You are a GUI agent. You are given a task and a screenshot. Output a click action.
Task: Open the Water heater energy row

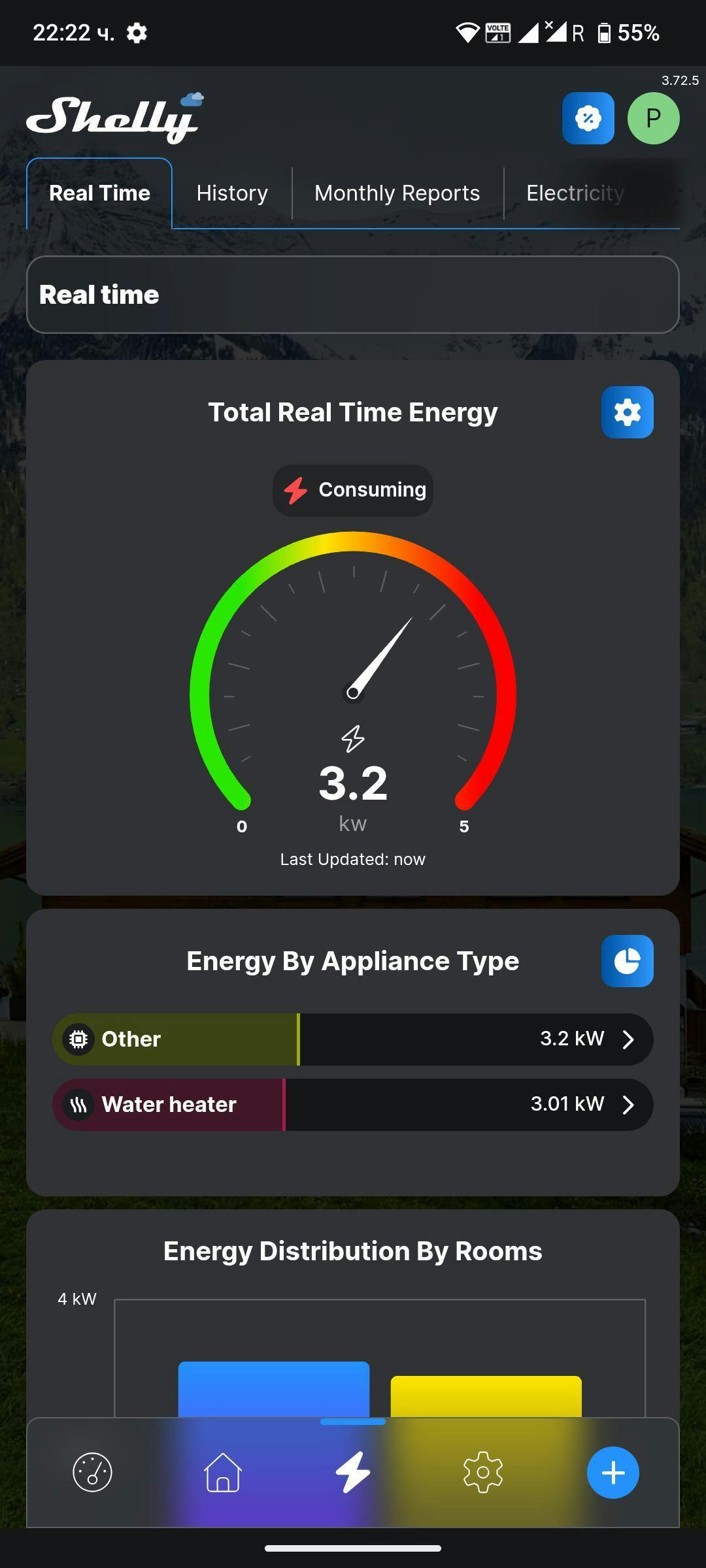coord(353,1105)
